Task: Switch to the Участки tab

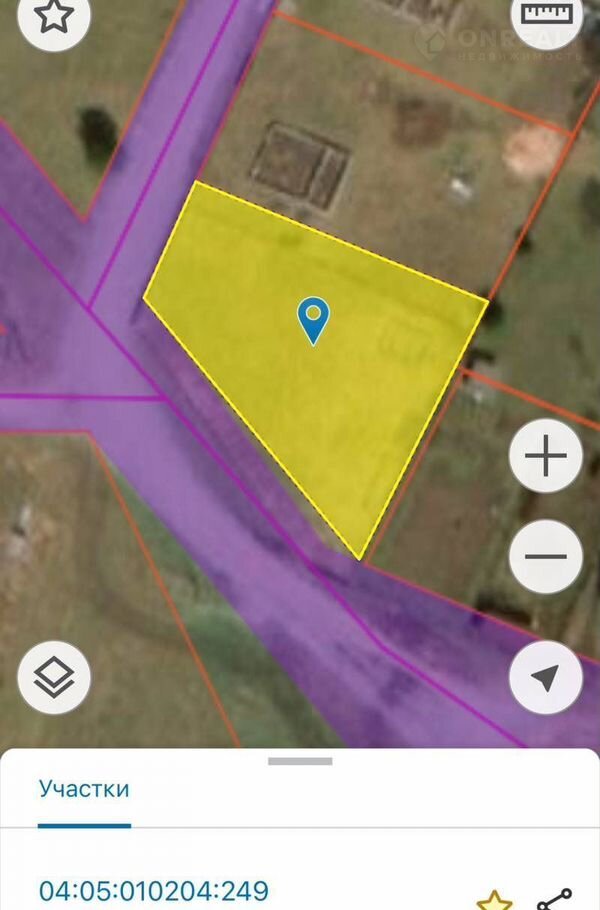Action: pyautogui.click(x=84, y=788)
